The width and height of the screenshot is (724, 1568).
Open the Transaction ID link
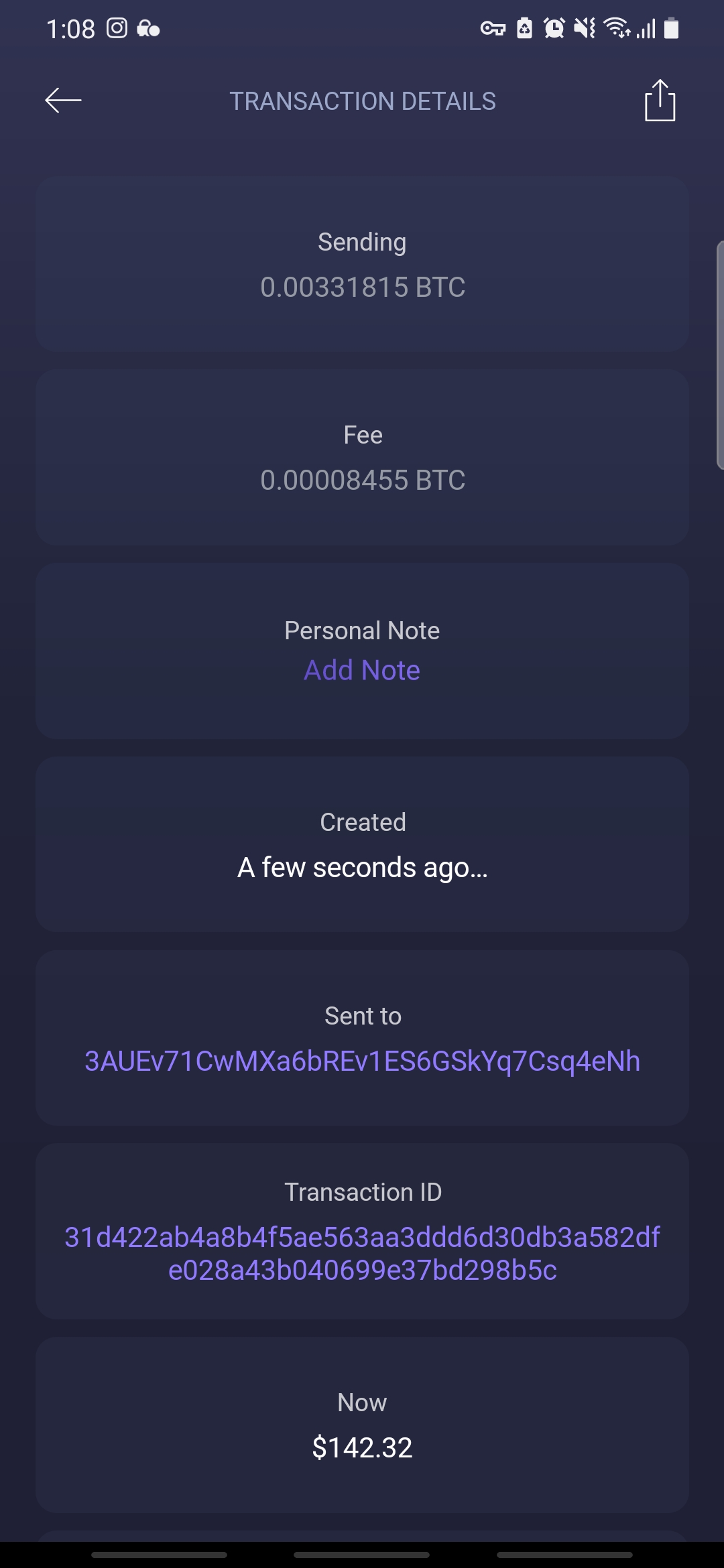[x=362, y=1253]
